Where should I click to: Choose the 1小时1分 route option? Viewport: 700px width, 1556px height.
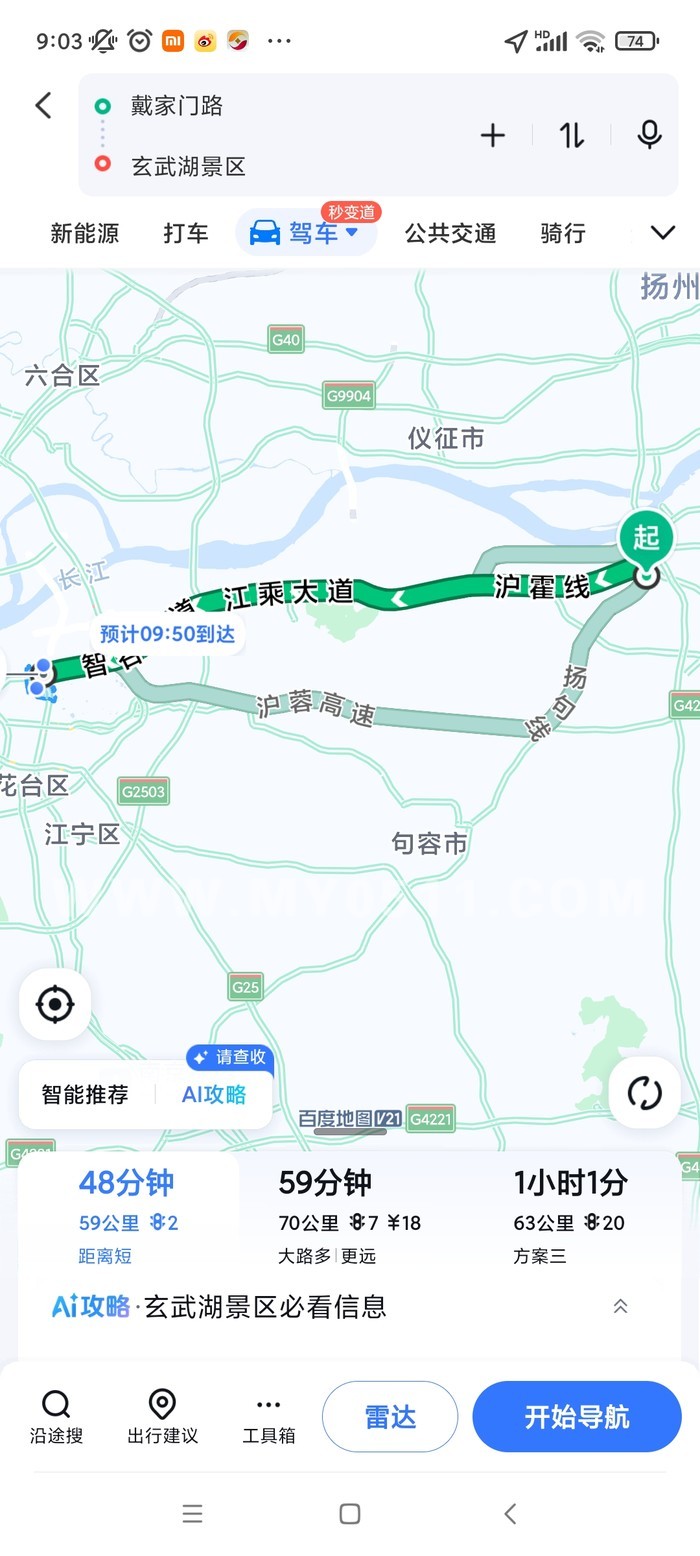[570, 1216]
